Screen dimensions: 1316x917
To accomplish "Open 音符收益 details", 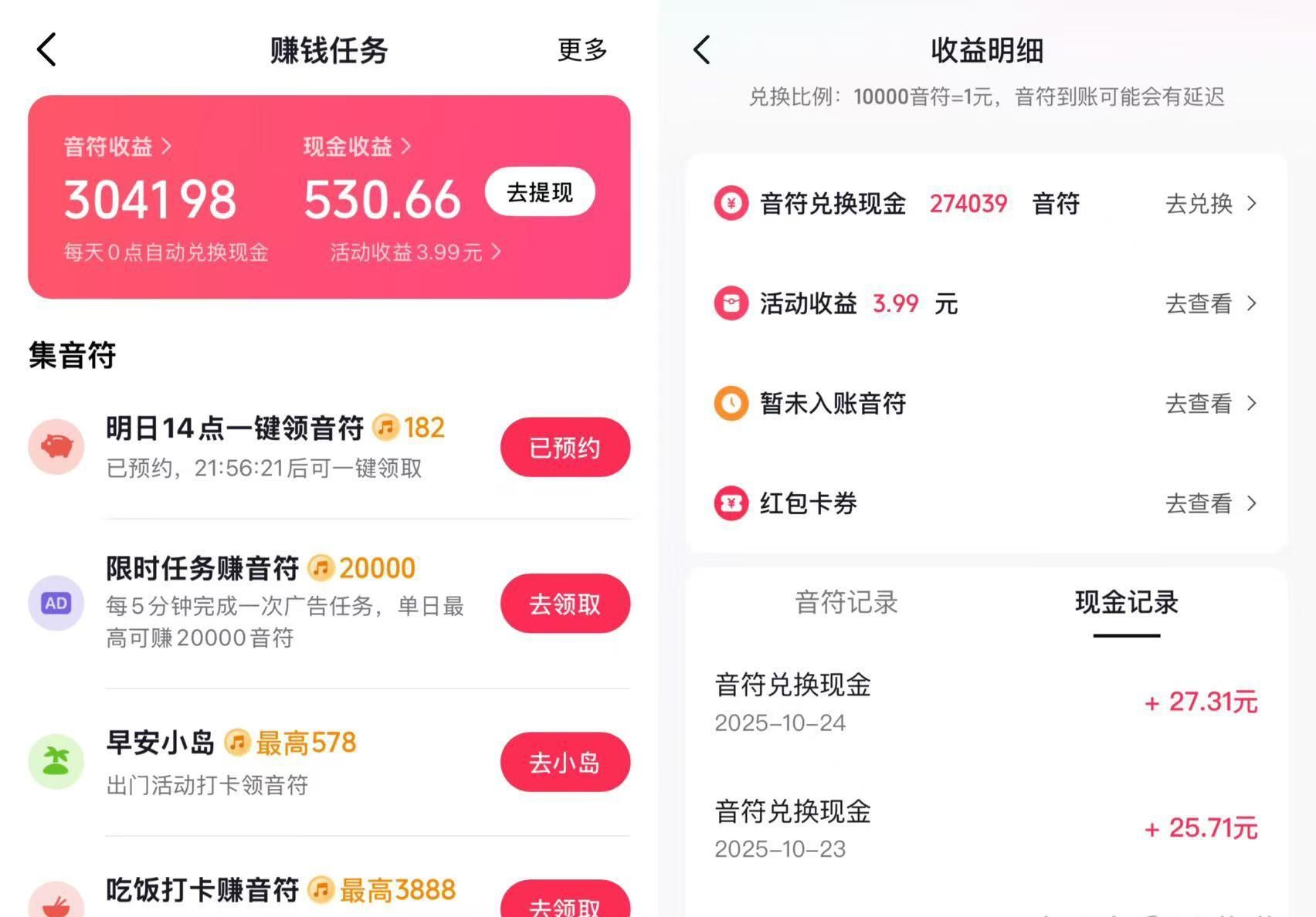I will pos(117,147).
